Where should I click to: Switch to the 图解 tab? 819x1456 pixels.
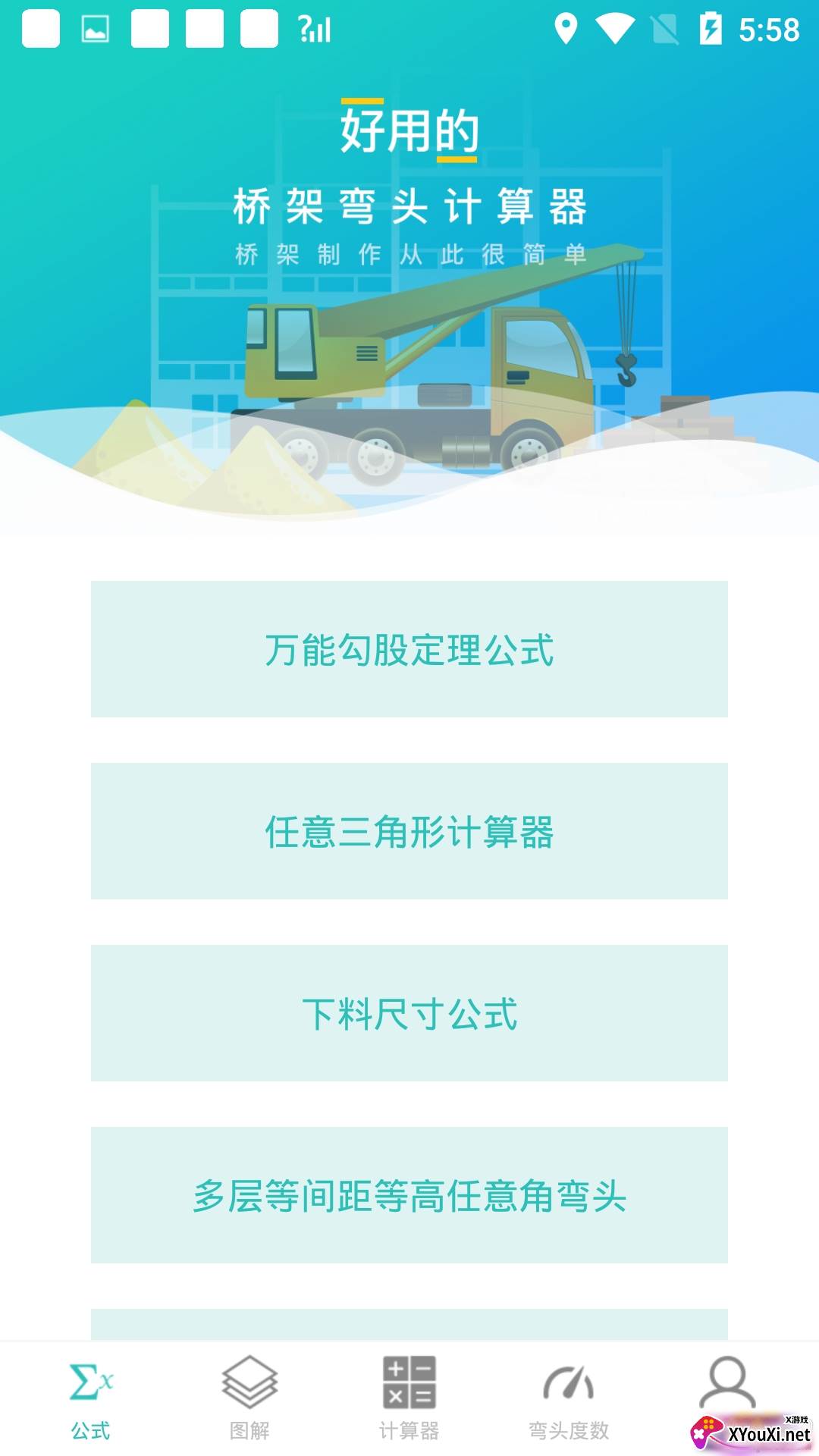(250, 1400)
